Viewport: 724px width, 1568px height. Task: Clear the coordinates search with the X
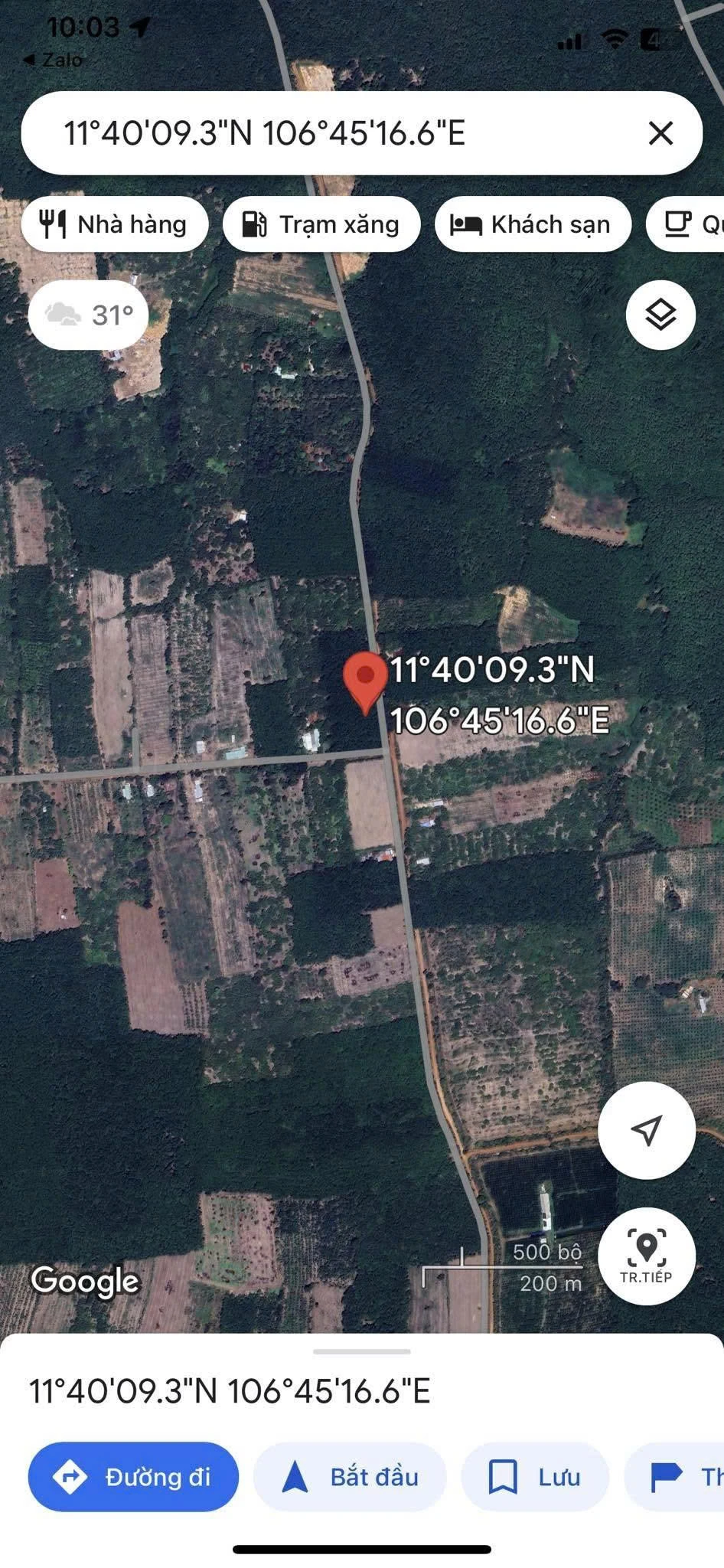tap(660, 133)
